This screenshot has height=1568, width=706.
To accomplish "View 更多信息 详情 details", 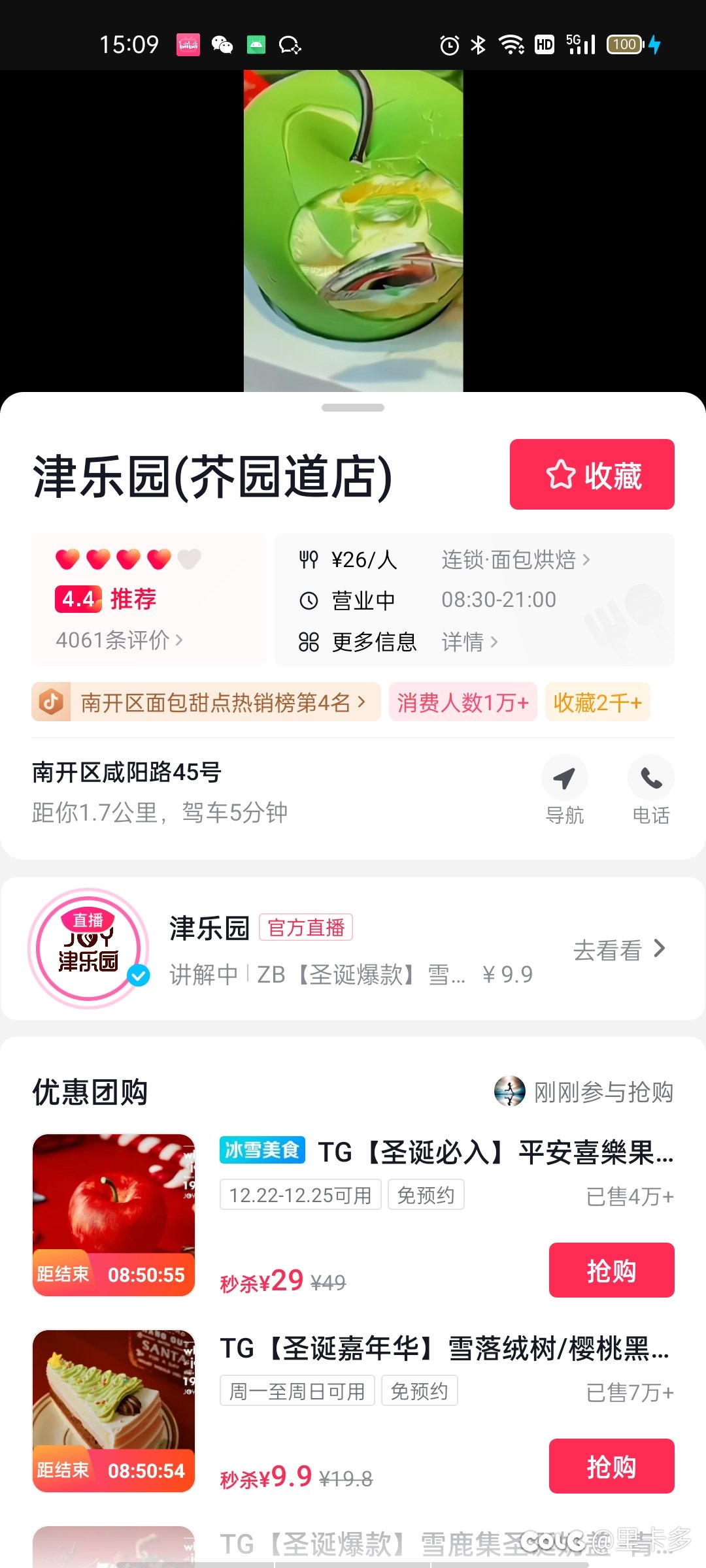I will pyautogui.click(x=469, y=642).
